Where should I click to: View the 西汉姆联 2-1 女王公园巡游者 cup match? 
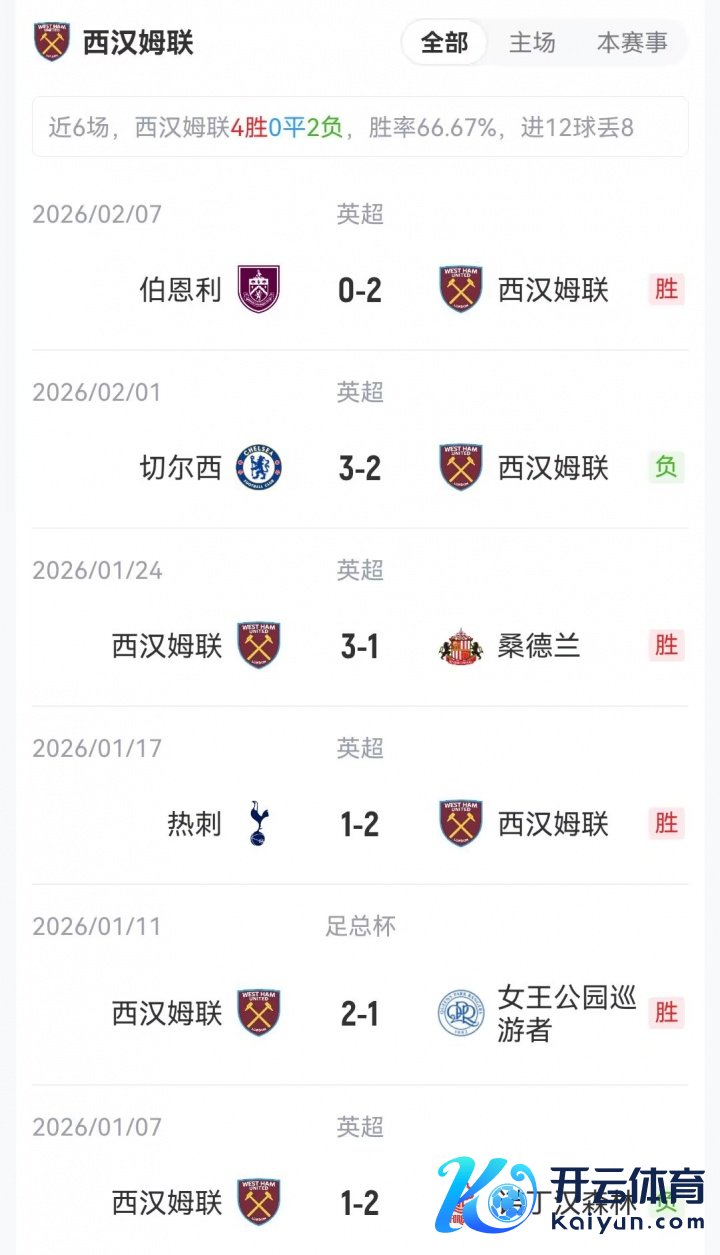[x=360, y=1013]
